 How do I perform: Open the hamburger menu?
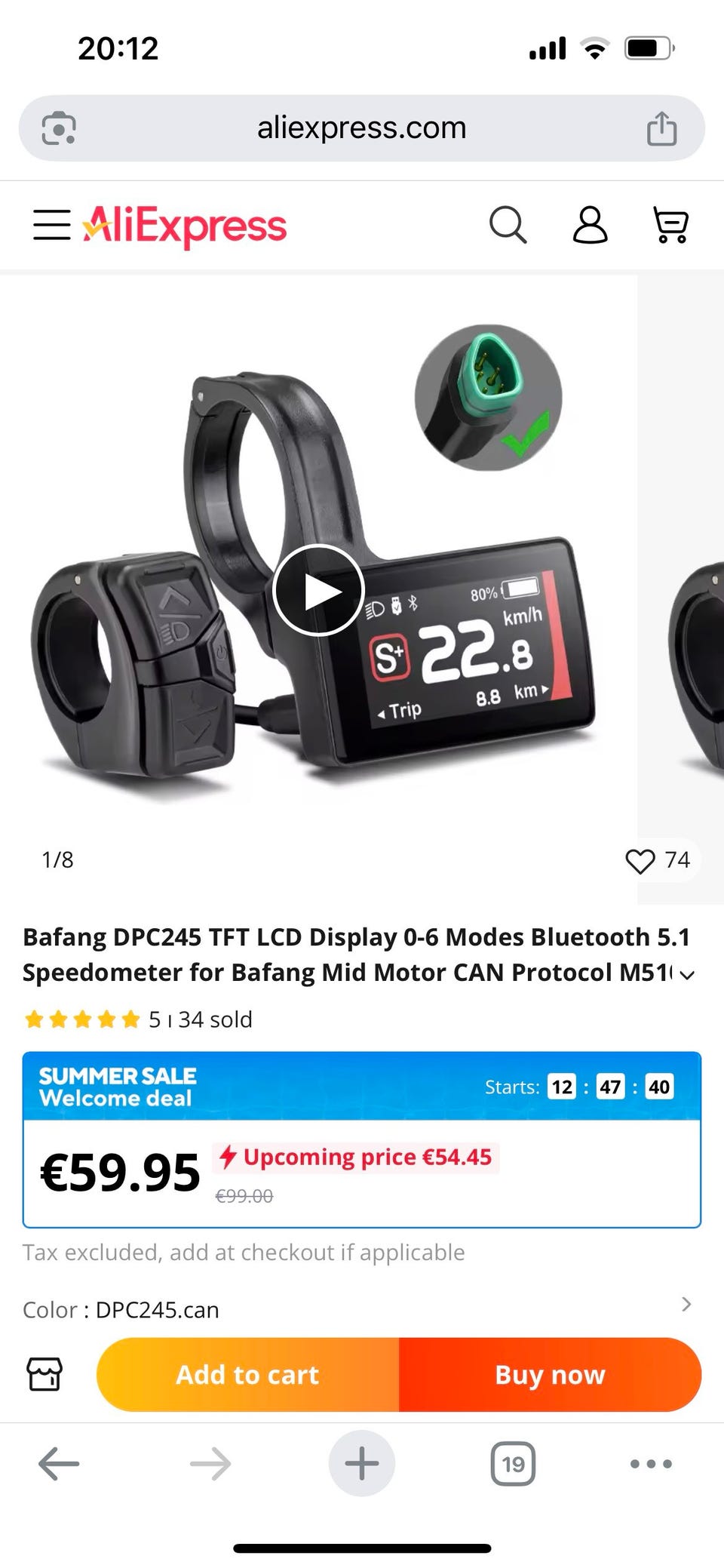tap(52, 225)
